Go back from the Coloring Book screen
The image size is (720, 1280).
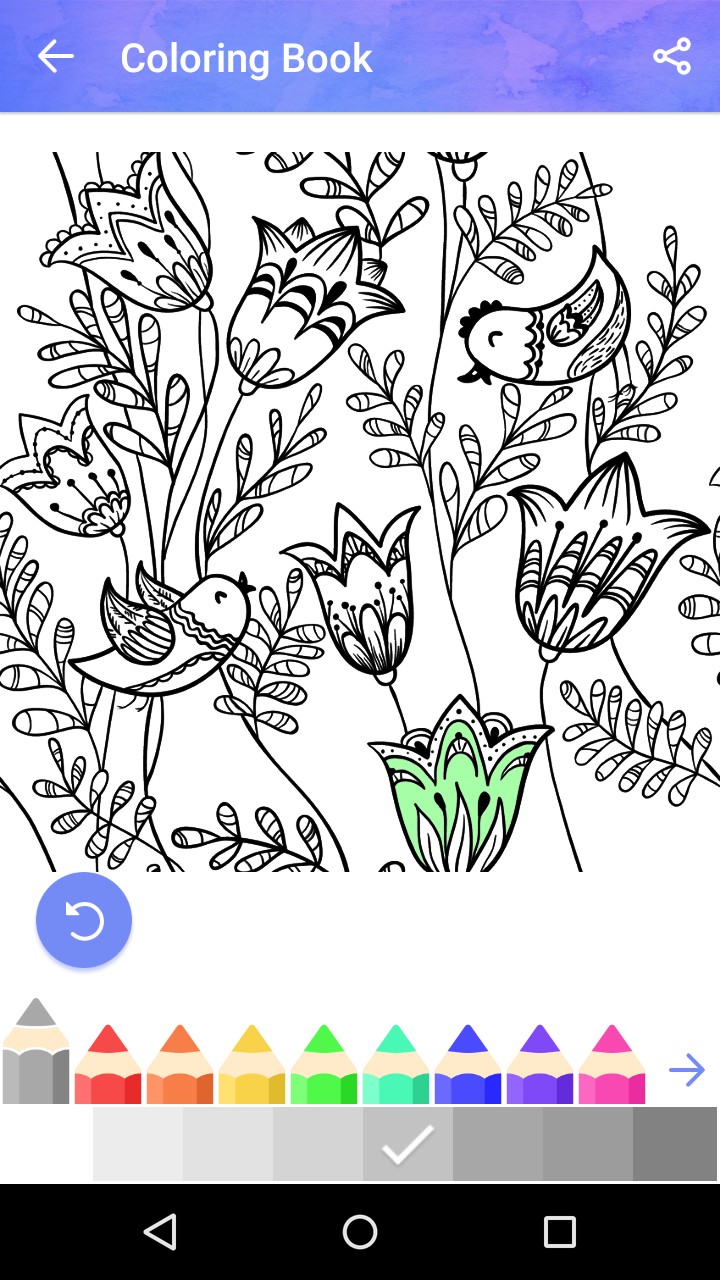pos(56,57)
